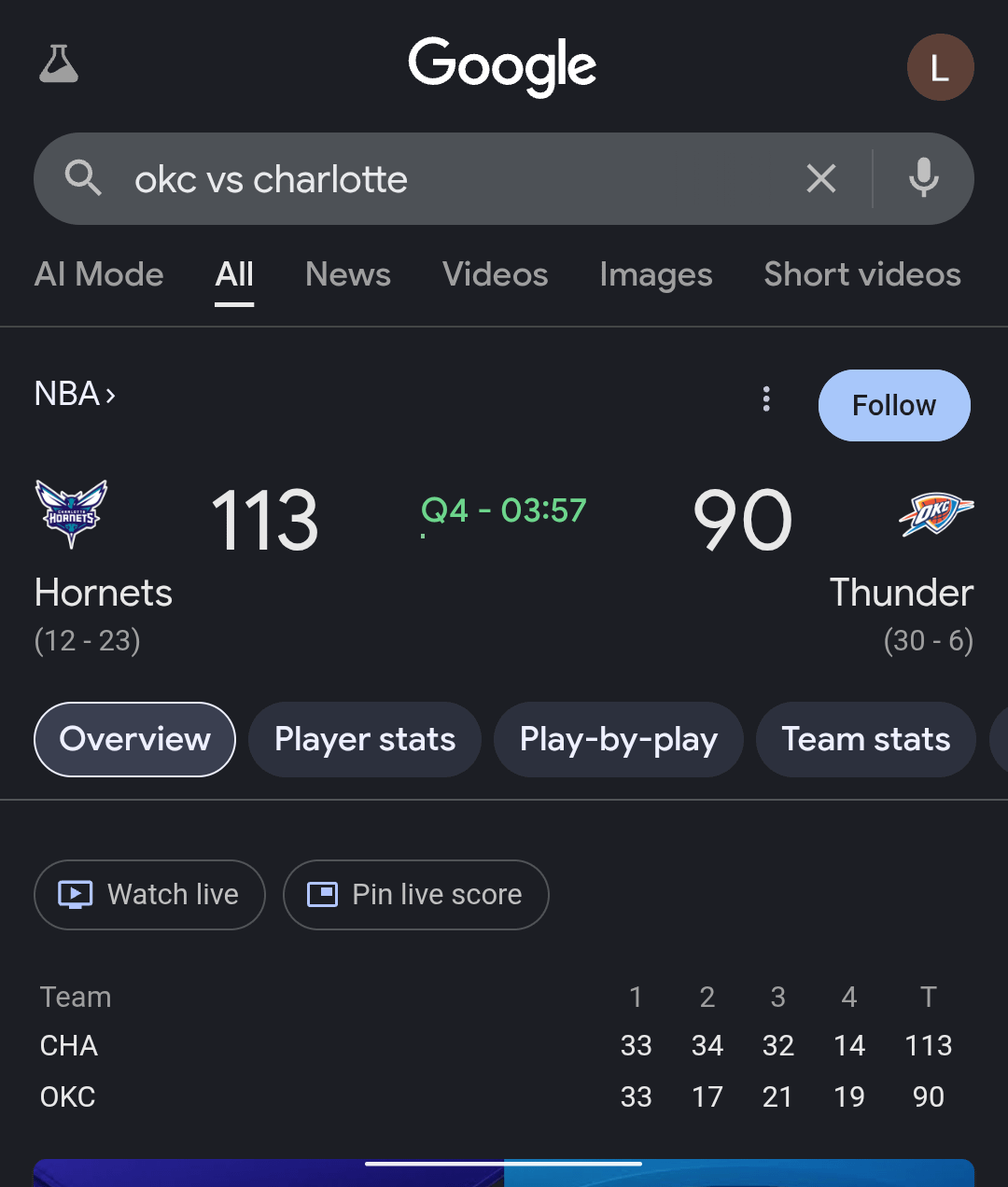This screenshot has width=1008, height=1187.
Task: Pin the live score
Action: tap(415, 894)
